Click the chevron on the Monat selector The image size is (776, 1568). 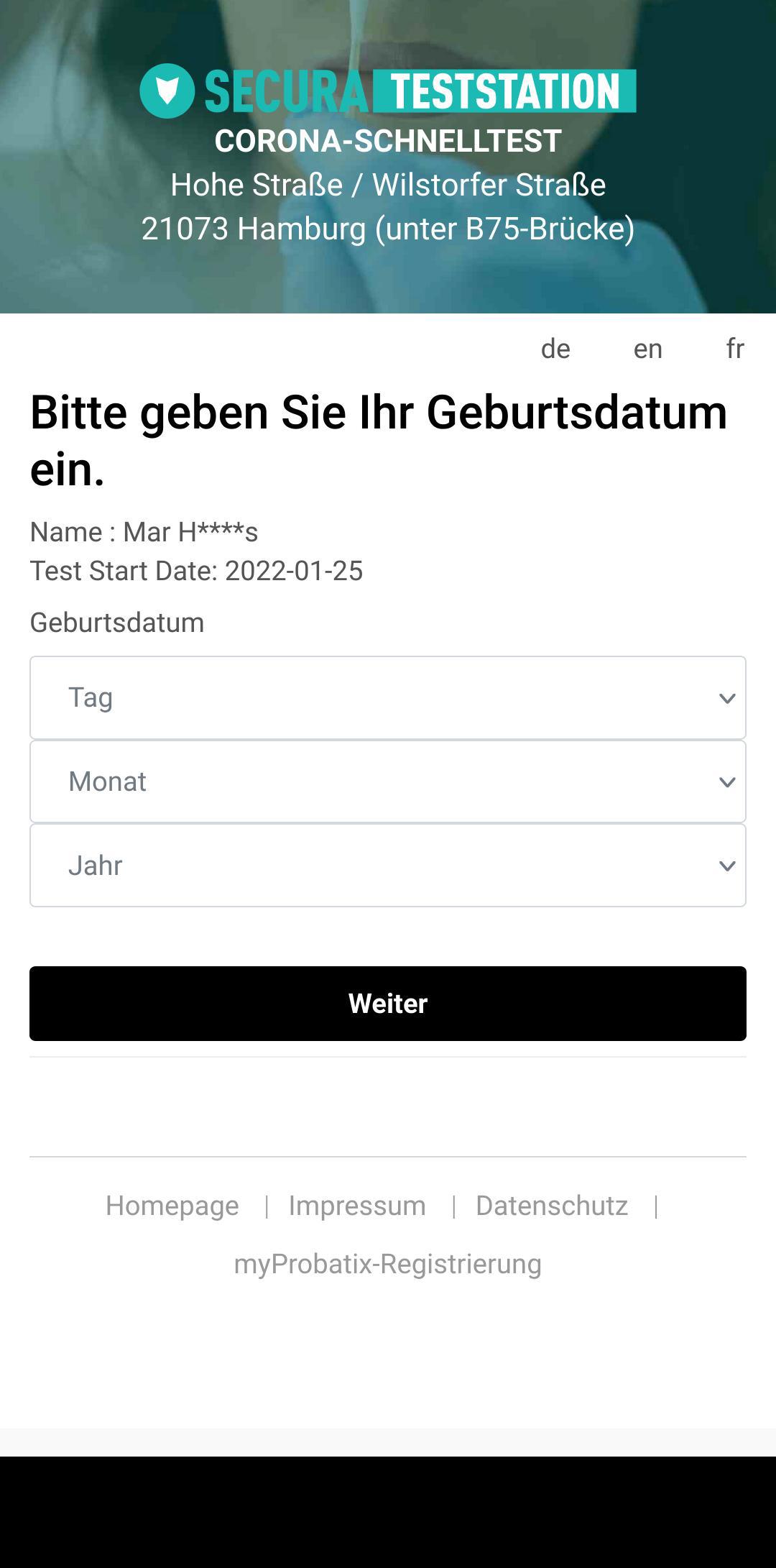coord(727,781)
